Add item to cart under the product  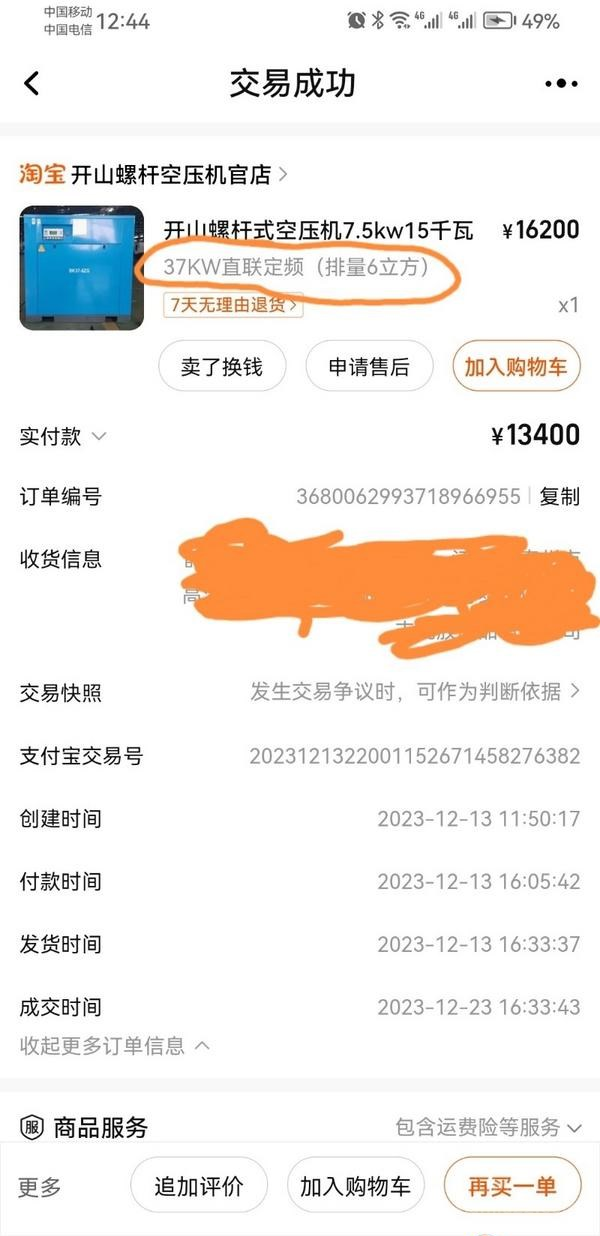(x=515, y=367)
